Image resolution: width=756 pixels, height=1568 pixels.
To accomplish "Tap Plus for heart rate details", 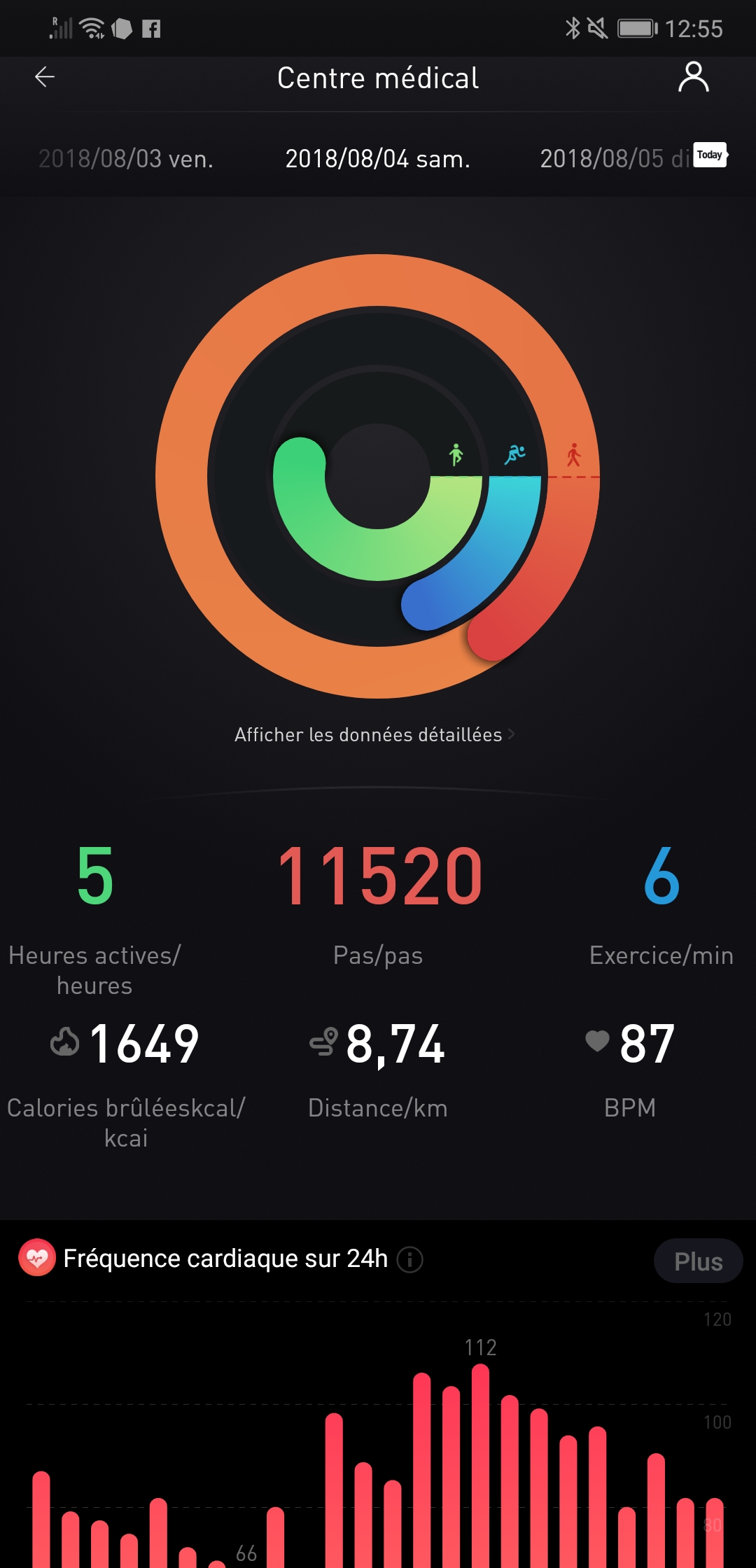I will pyautogui.click(x=698, y=1261).
